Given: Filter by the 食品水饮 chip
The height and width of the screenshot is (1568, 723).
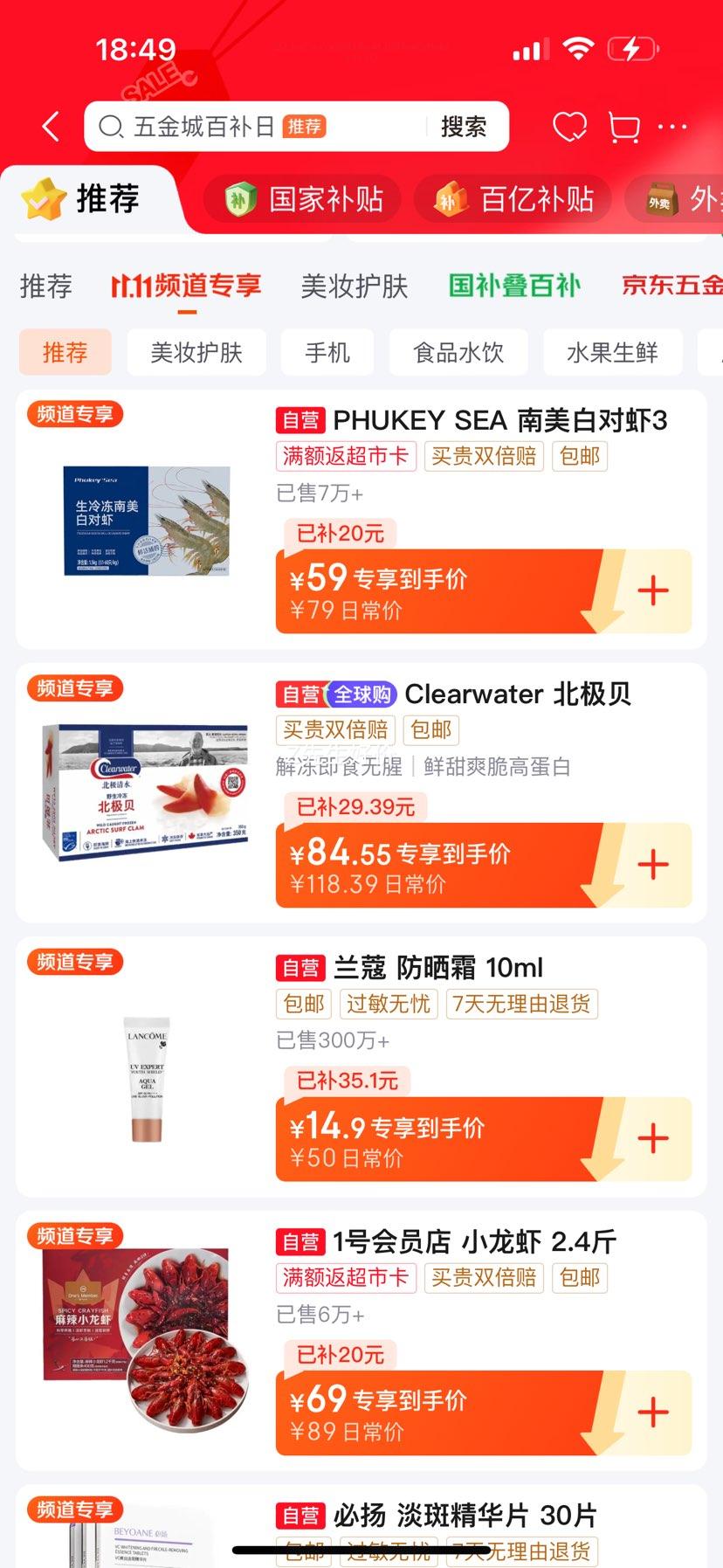Looking at the screenshot, I should [458, 353].
